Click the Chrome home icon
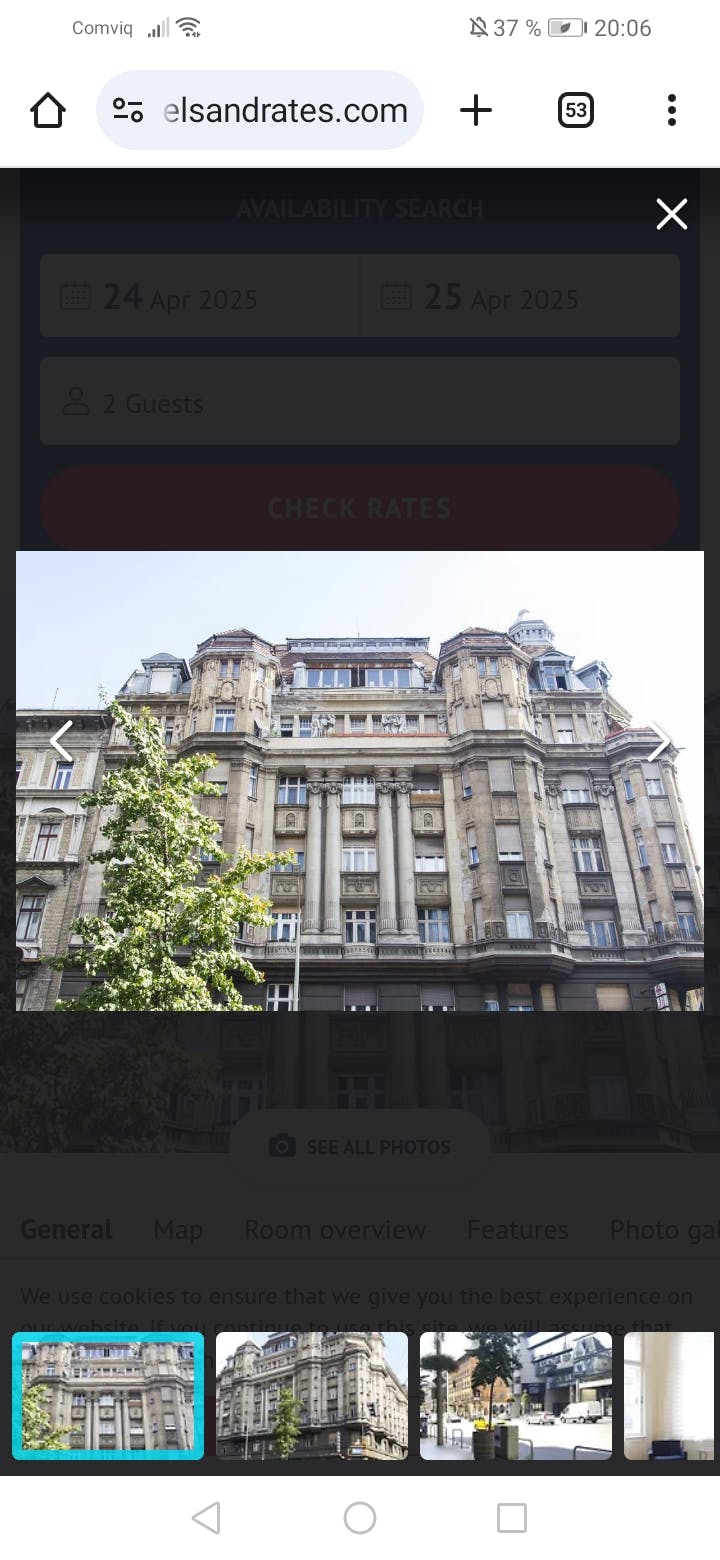This screenshot has width=720, height=1560. (47, 110)
